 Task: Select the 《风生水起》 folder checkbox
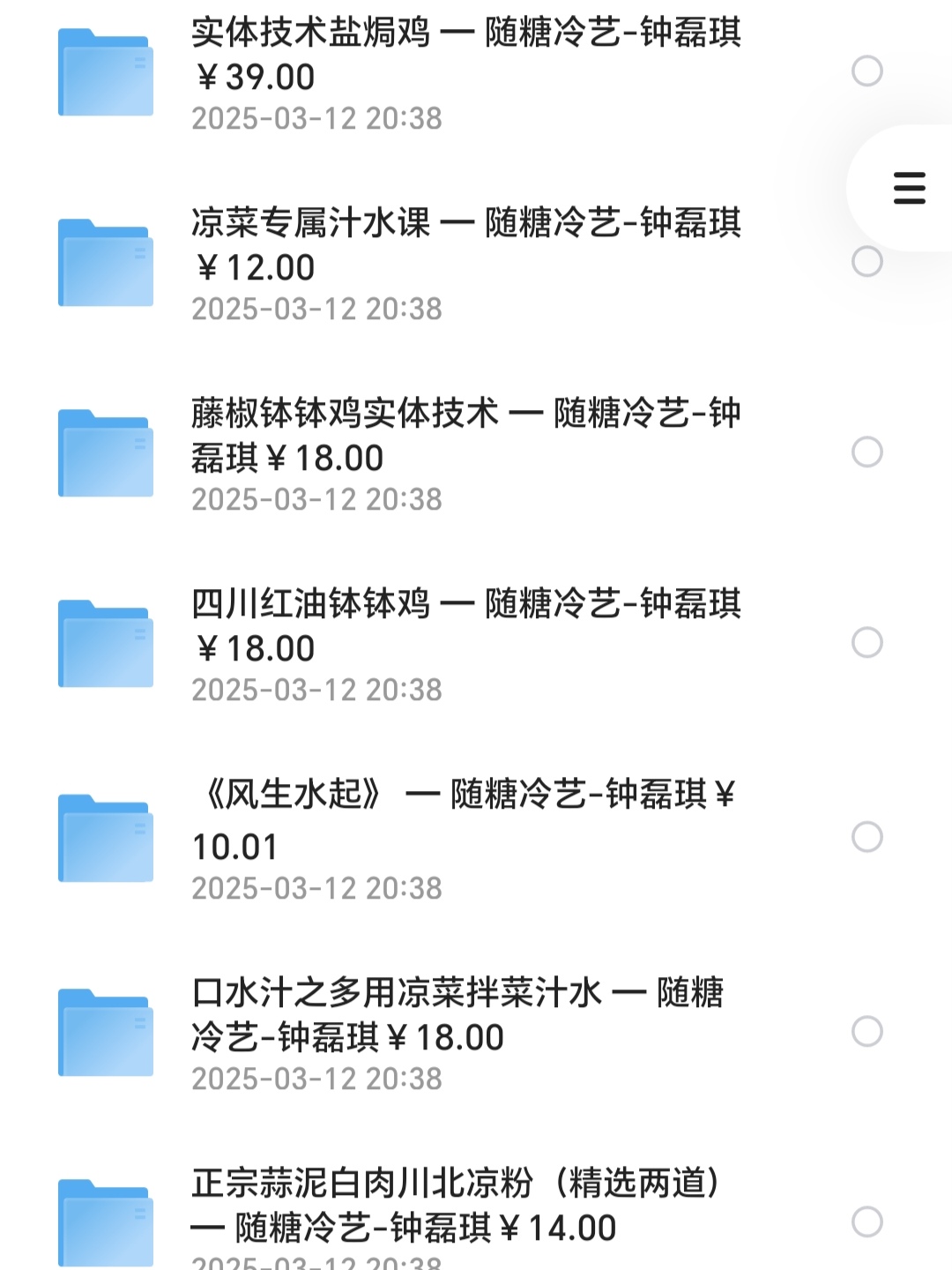867,837
